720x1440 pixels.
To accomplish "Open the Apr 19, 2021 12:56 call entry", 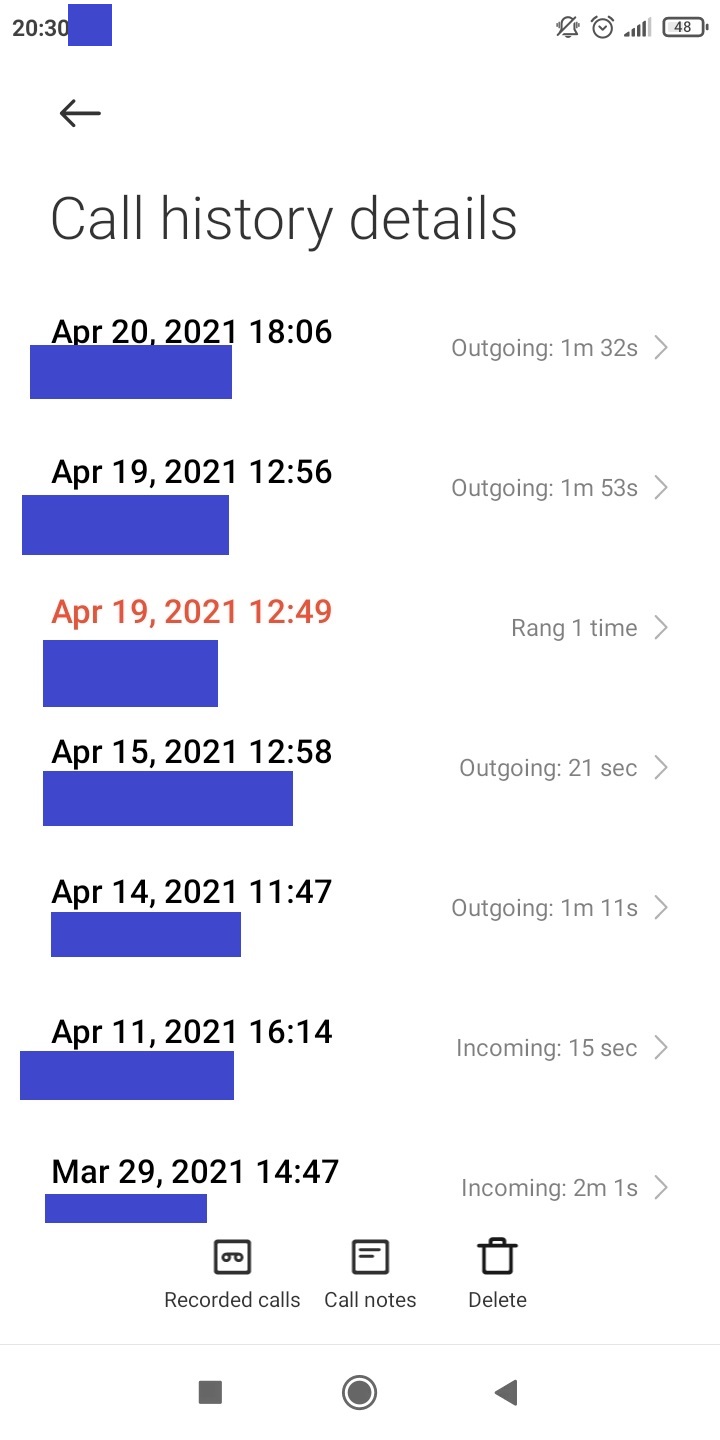I will pos(360,488).
